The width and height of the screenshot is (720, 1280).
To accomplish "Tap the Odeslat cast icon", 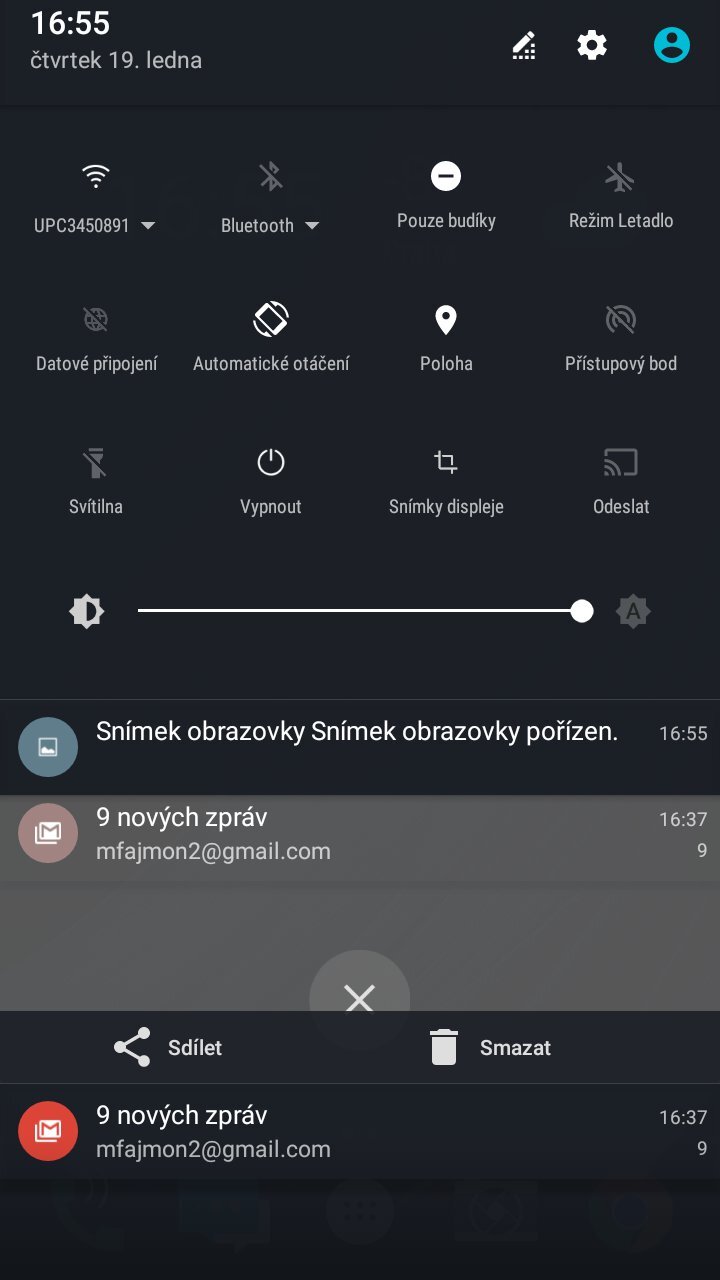I will click(x=620, y=462).
